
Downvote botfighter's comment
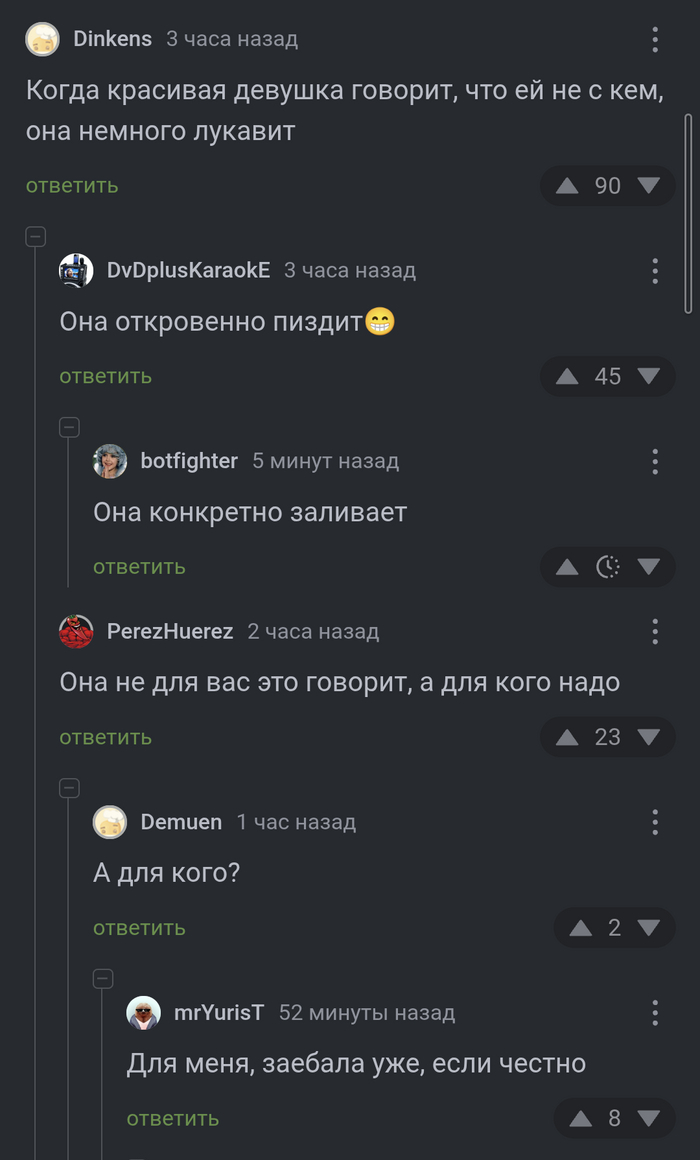tap(649, 567)
